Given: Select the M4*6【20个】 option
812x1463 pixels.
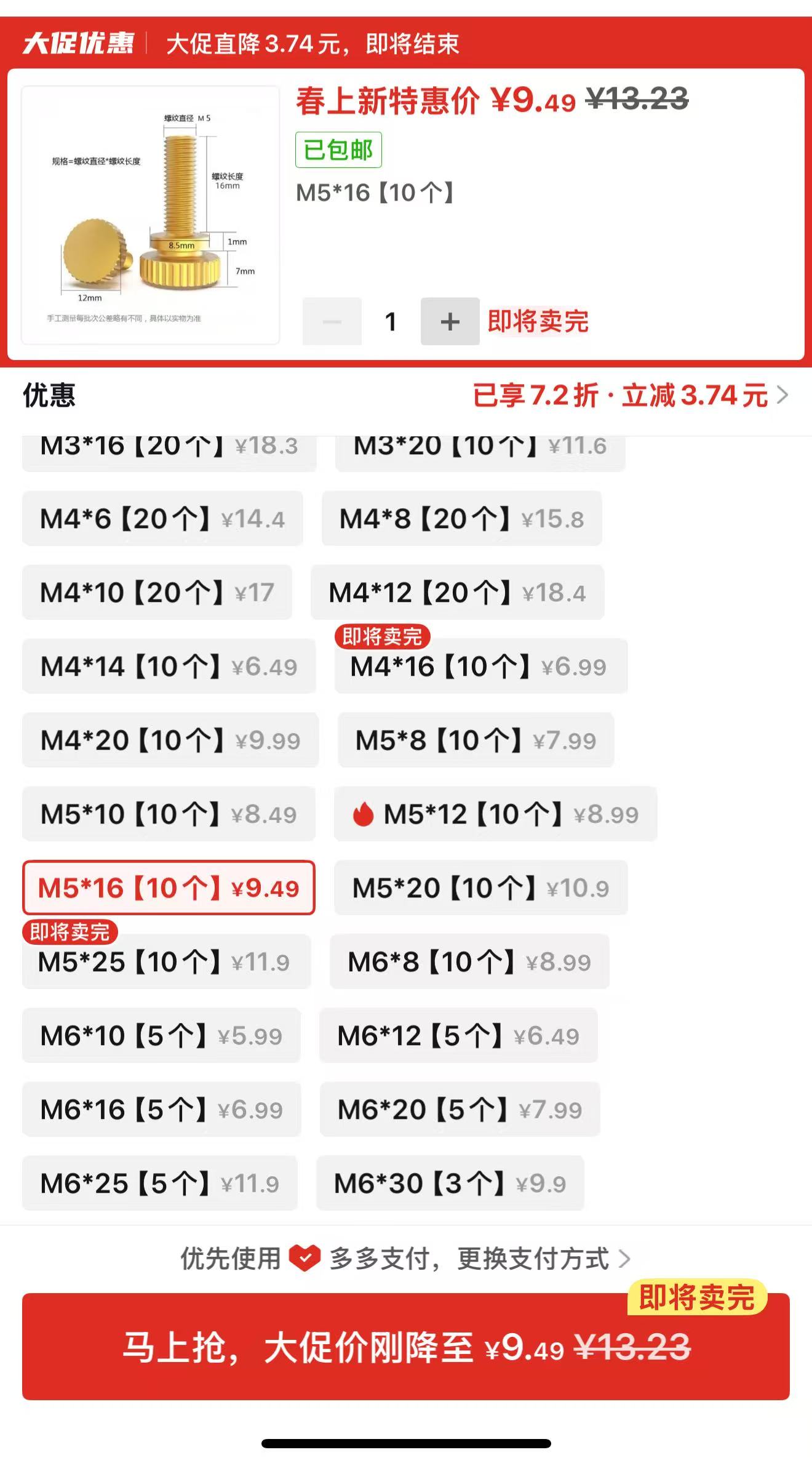Looking at the screenshot, I should click(162, 519).
